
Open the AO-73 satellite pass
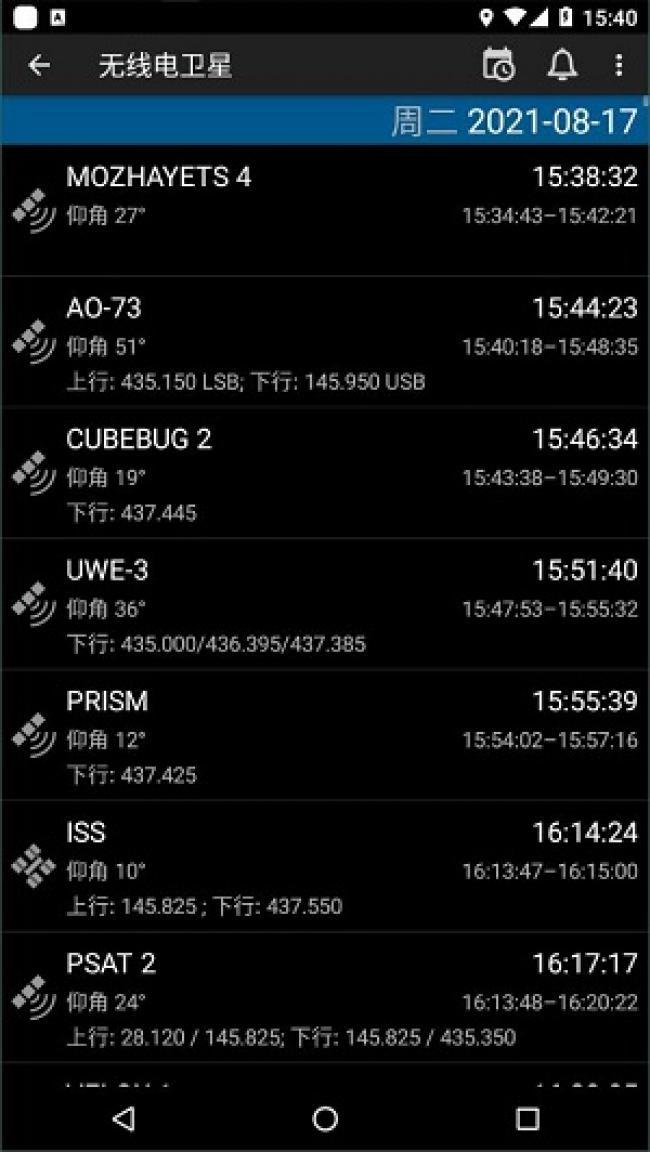point(325,342)
